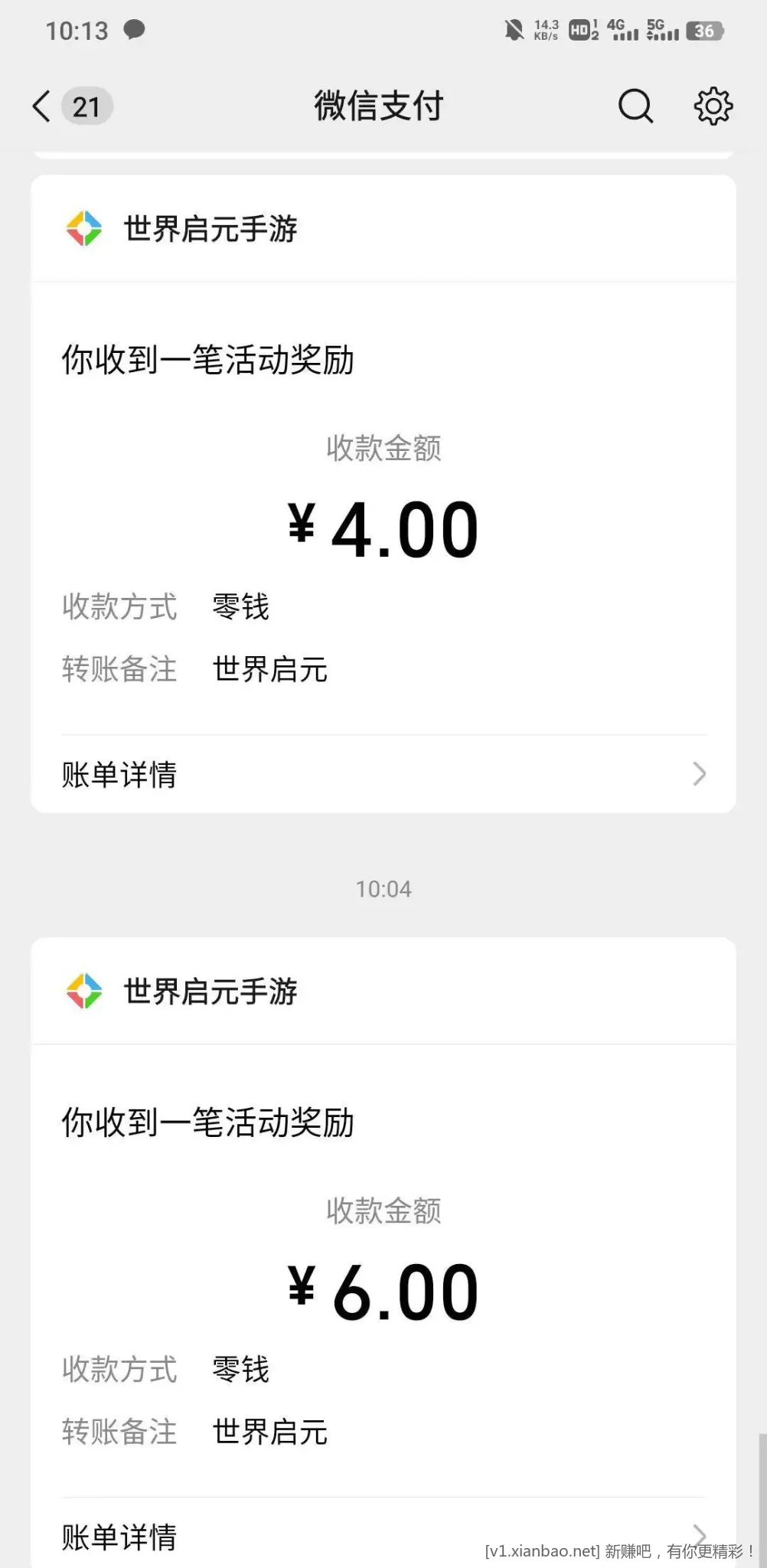Open 账单详情 for the ¥4.00 reward
Screen dimensions: 767x1568
383,774
